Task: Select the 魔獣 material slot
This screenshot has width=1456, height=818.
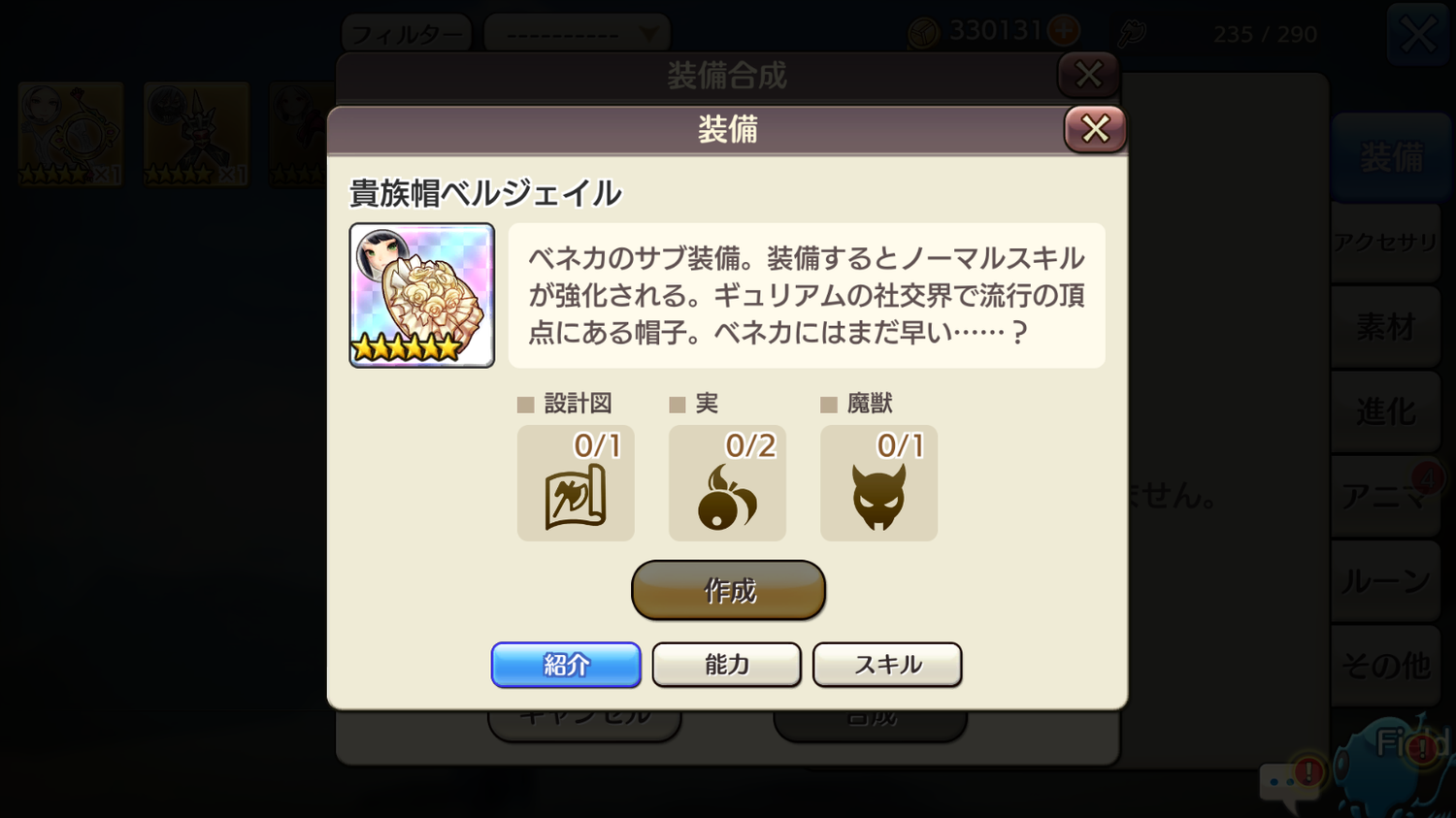Action: [878, 483]
